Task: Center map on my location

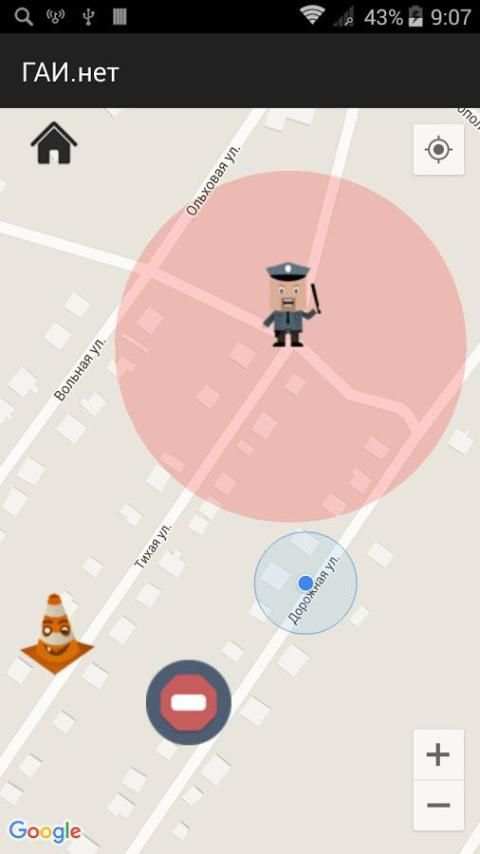Action: 439,150
